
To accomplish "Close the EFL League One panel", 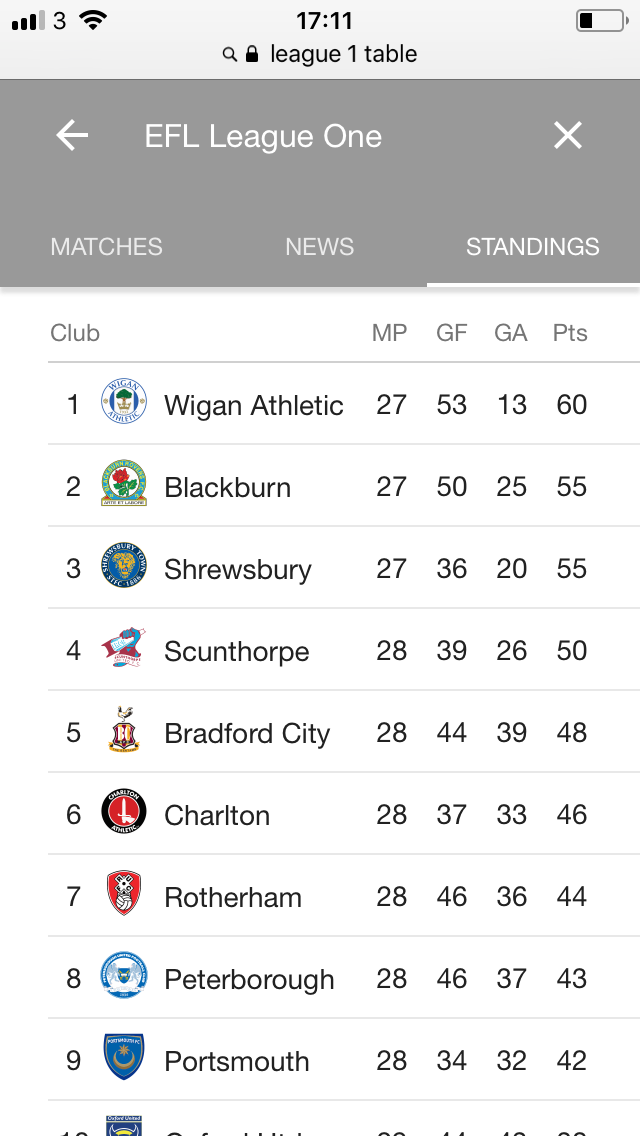I will click(568, 135).
